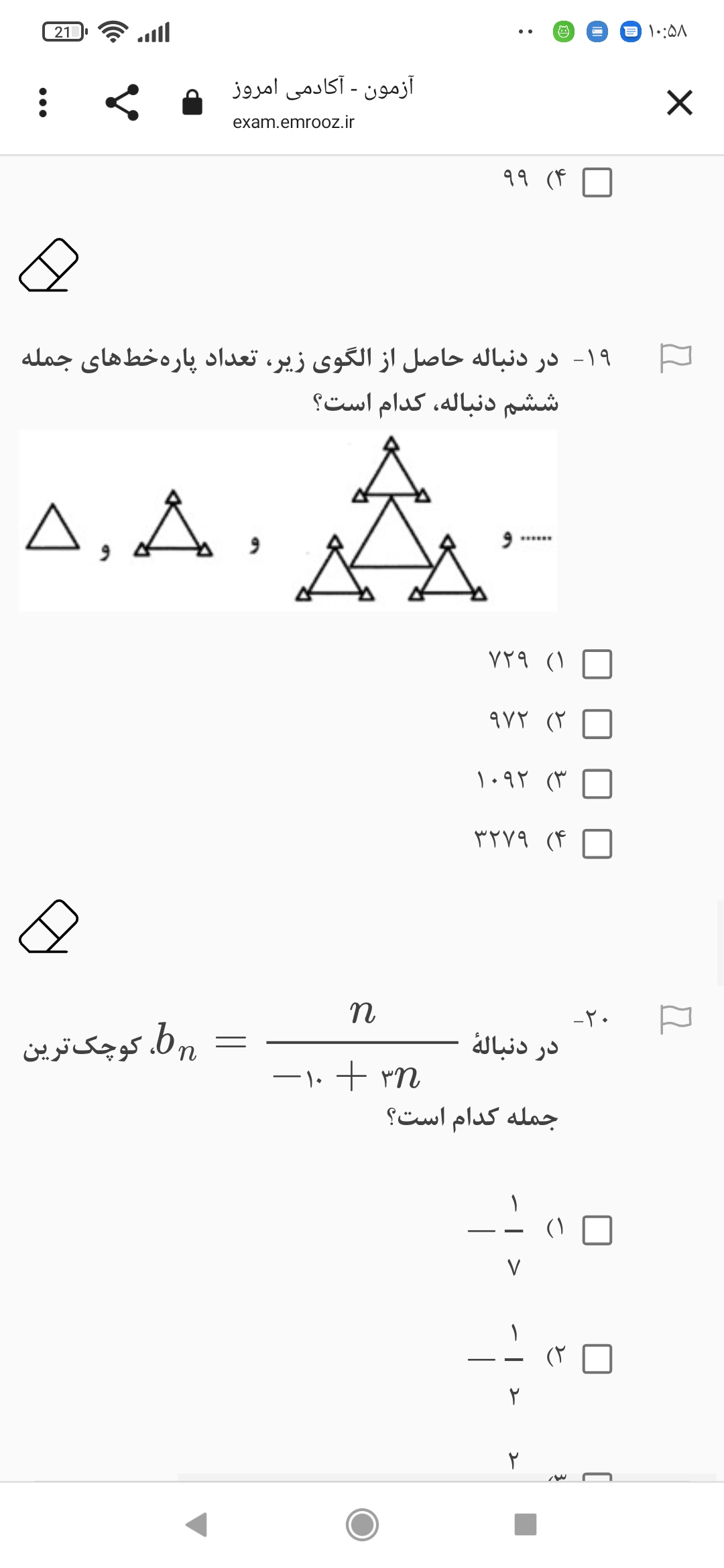Close the browser tab with X
Viewport: 724px width, 1568px height.
click(679, 103)
